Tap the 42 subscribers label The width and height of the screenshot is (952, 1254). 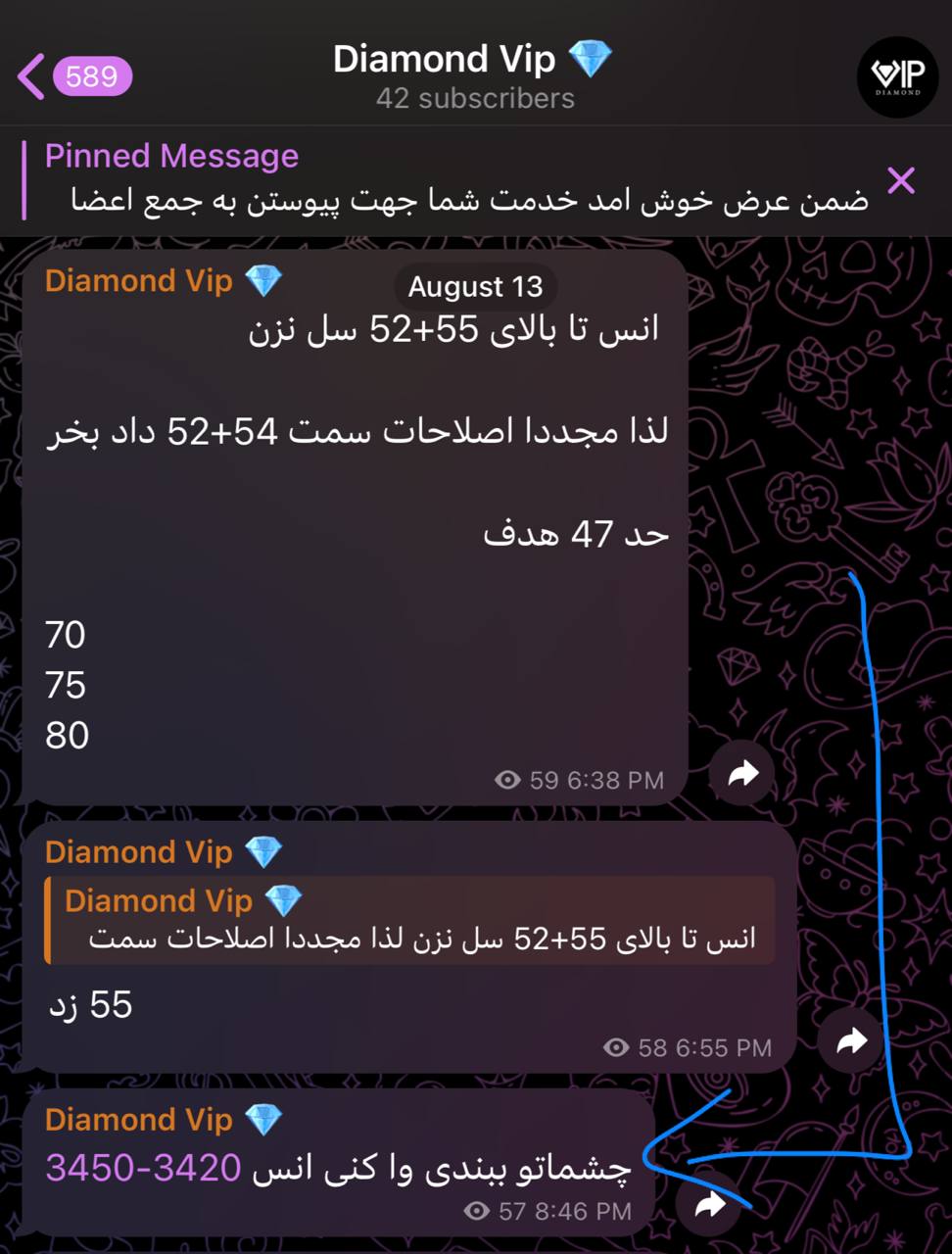pos(476,98)
